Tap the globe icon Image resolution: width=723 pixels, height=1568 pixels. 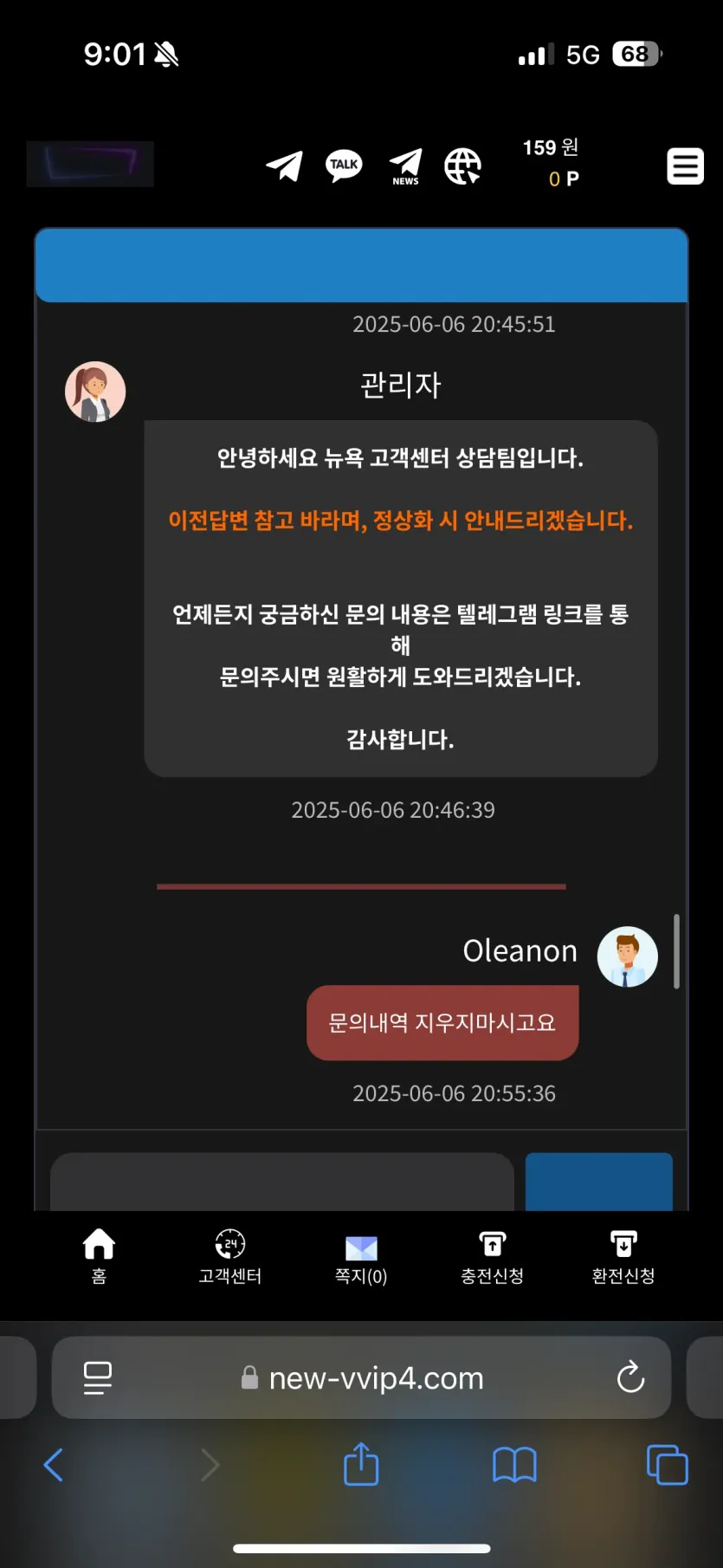click(462, 165)
